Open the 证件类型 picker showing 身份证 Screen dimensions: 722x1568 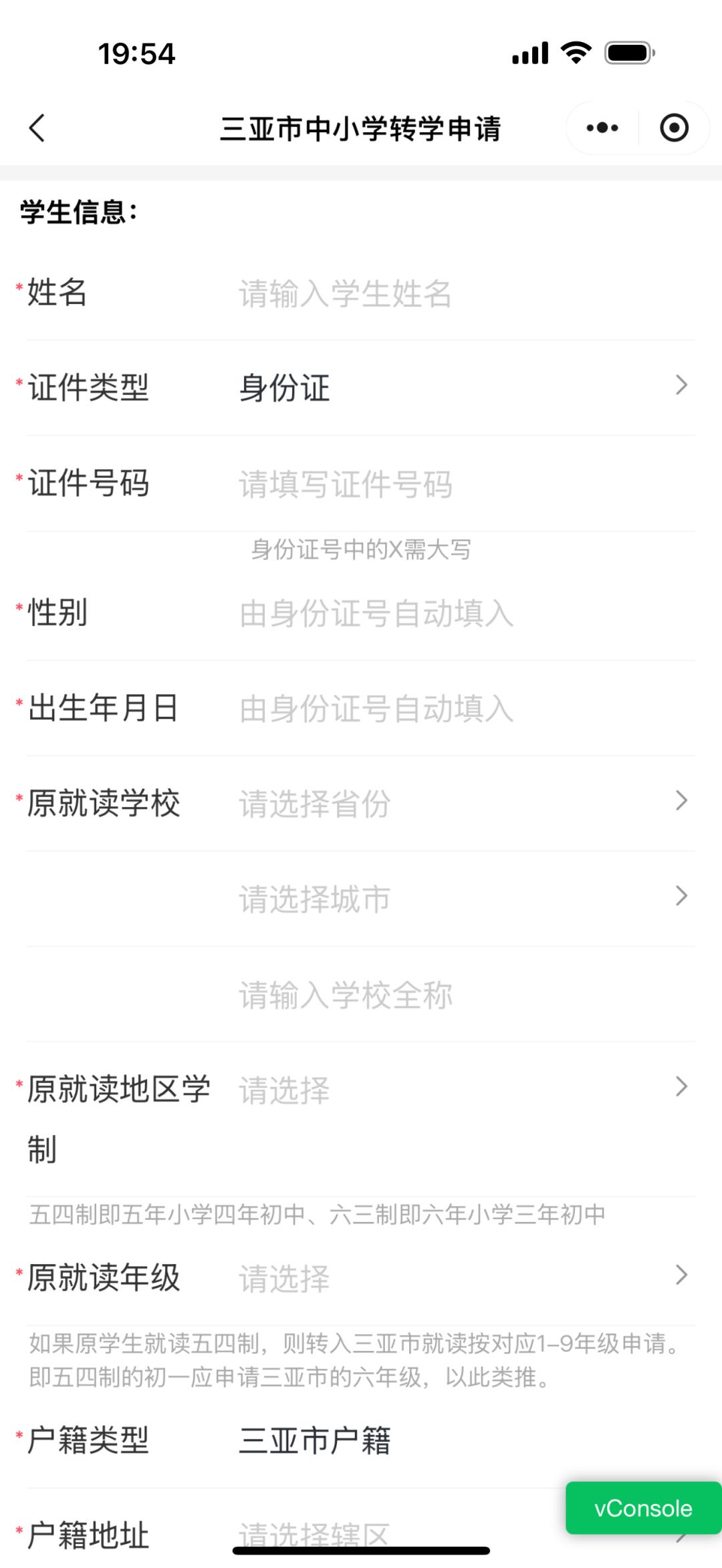(x=461, y=387)
